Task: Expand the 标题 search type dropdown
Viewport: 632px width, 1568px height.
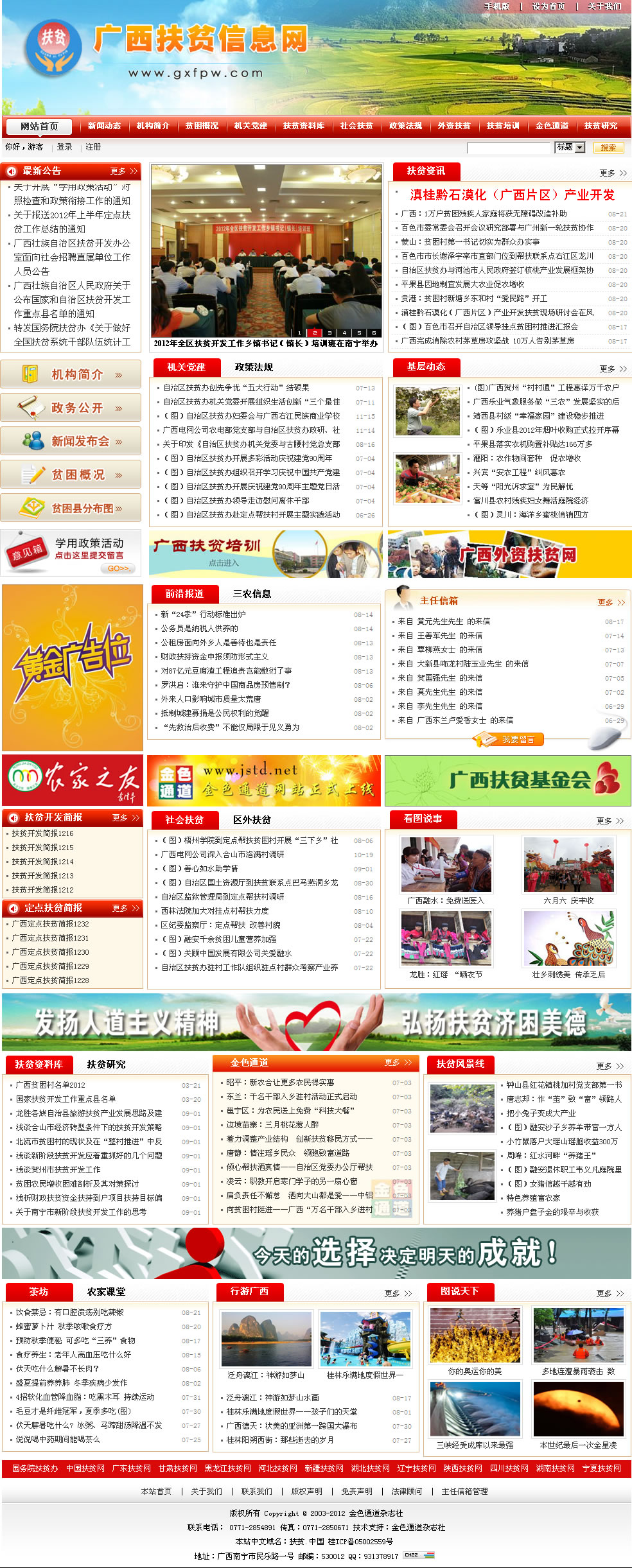Action: click(580, 148)
